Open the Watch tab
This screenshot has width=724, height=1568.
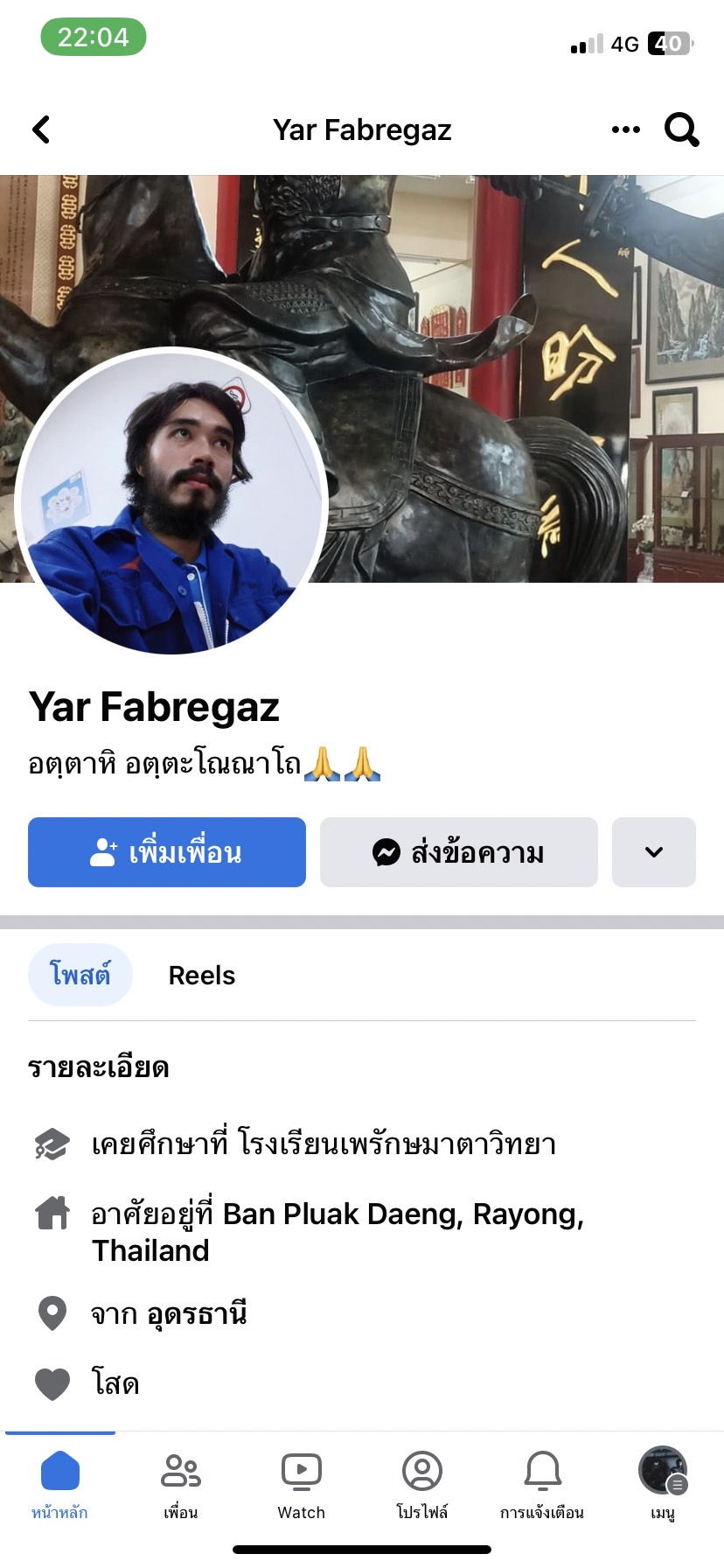tap(302, 1482)
